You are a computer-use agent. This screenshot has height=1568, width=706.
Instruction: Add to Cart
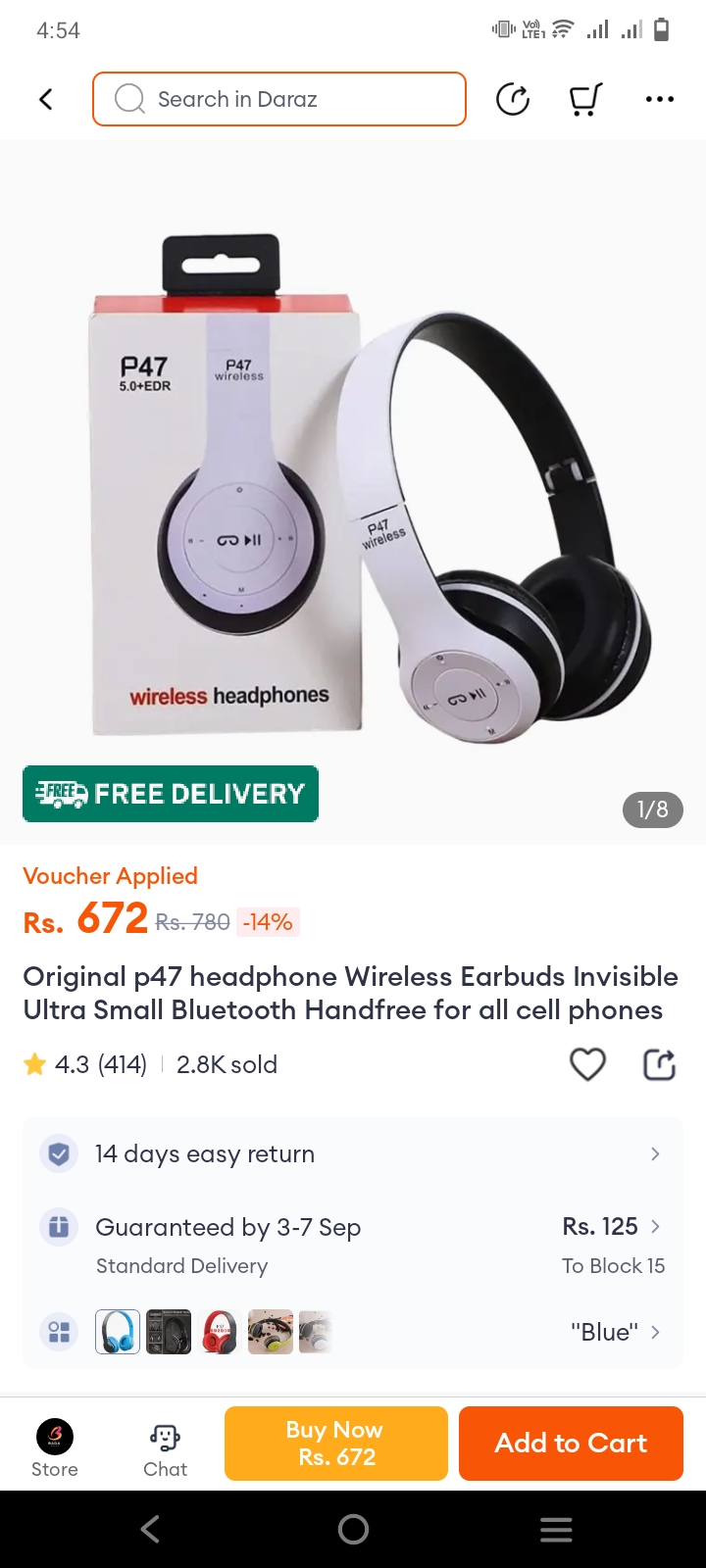point(571,1444)
